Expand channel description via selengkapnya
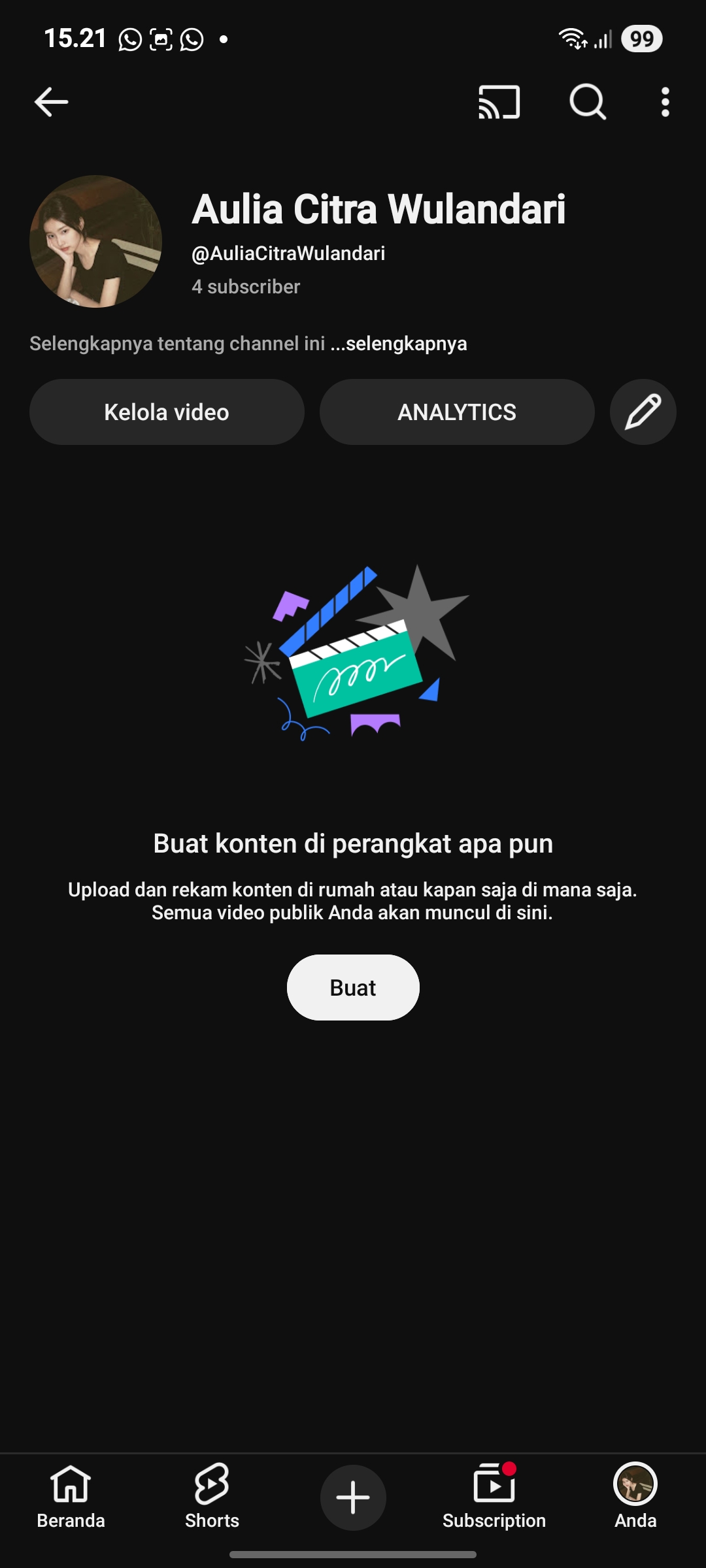The image size is (706, 1568). tap(405, 344)
